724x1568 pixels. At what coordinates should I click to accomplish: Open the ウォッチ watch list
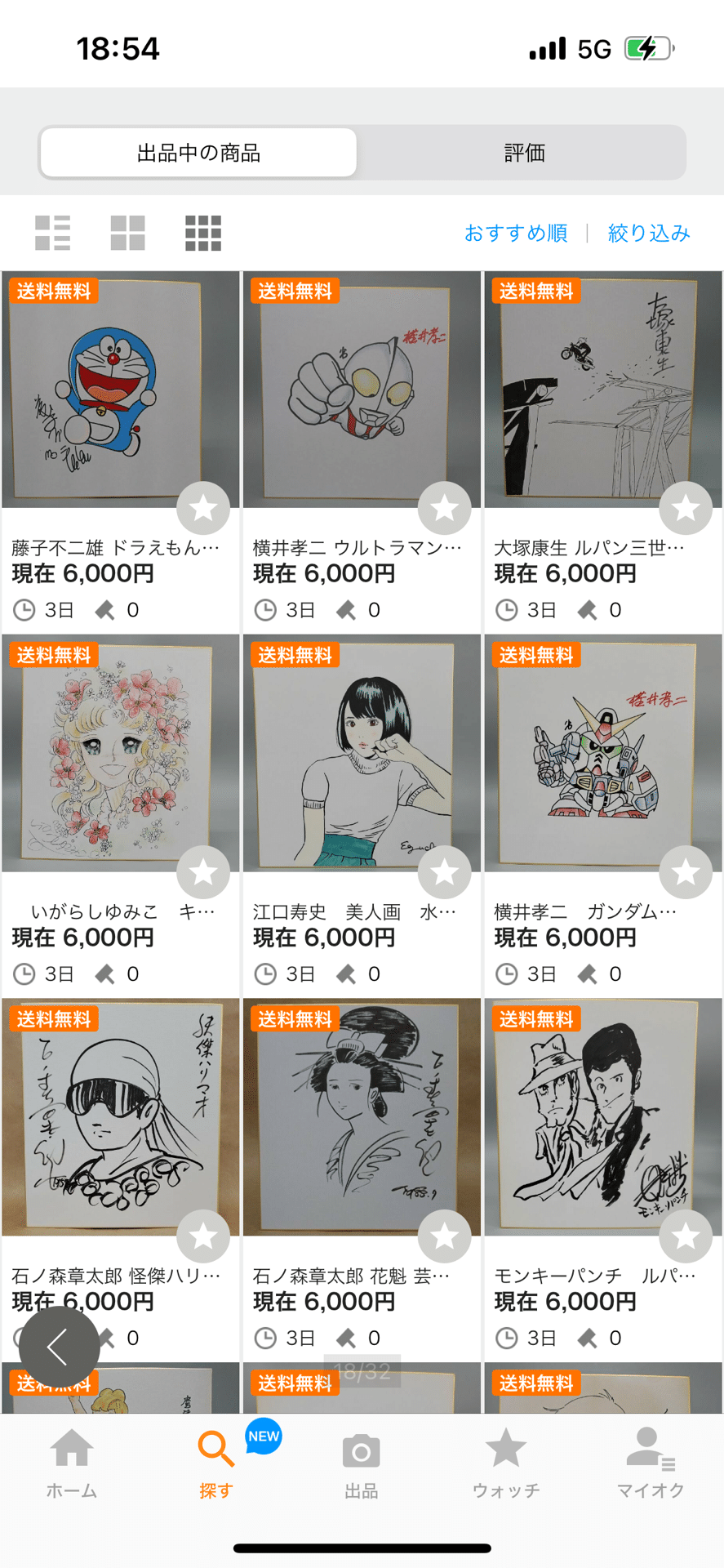pyautogui.click(x=506, y=1462)
